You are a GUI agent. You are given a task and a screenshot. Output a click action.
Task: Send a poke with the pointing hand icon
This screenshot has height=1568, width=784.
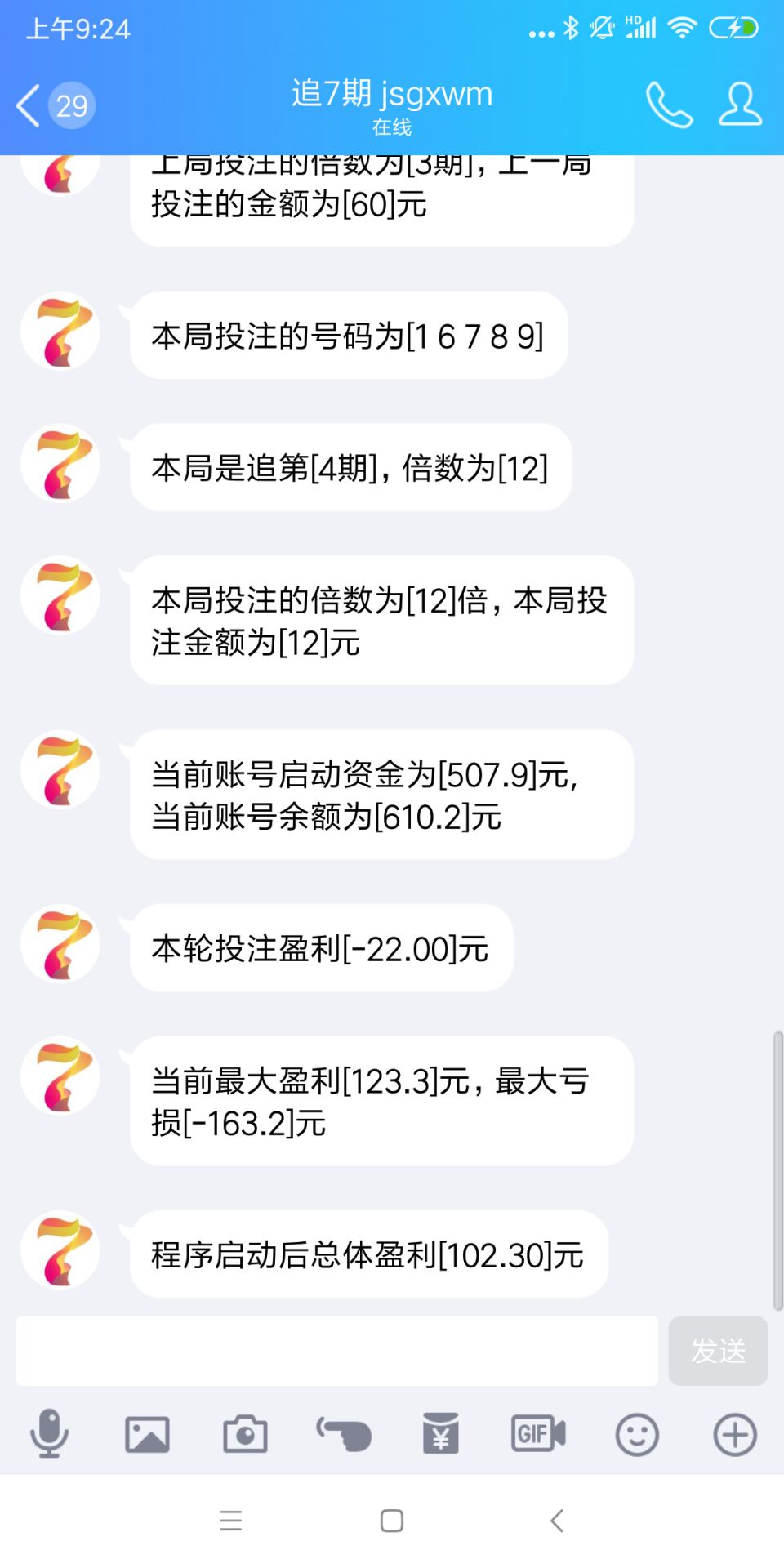pyautogui.click(x=344, y=1434)
